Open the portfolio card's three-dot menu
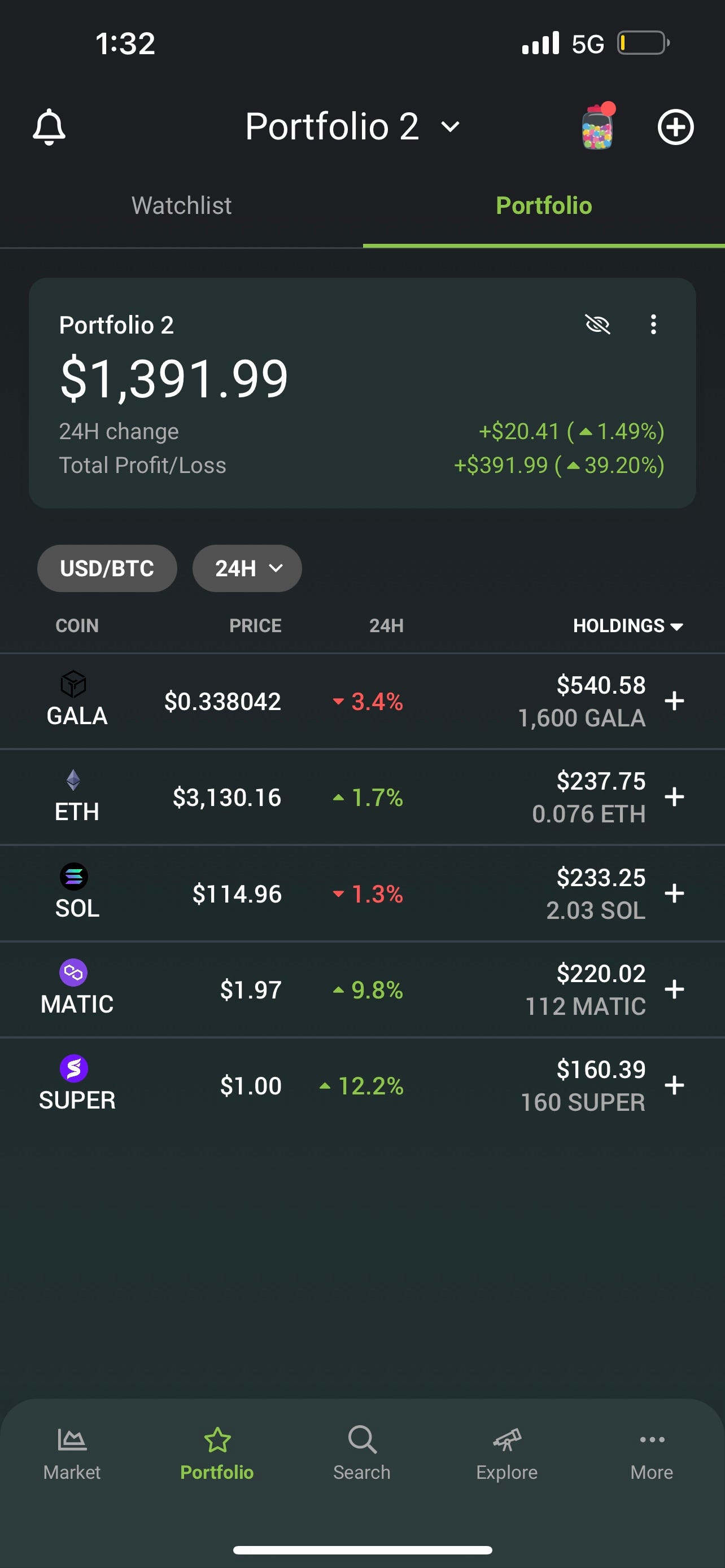The width and height of the screenshot is (725, 1568). pyautogui.click(x=653, y=325)
